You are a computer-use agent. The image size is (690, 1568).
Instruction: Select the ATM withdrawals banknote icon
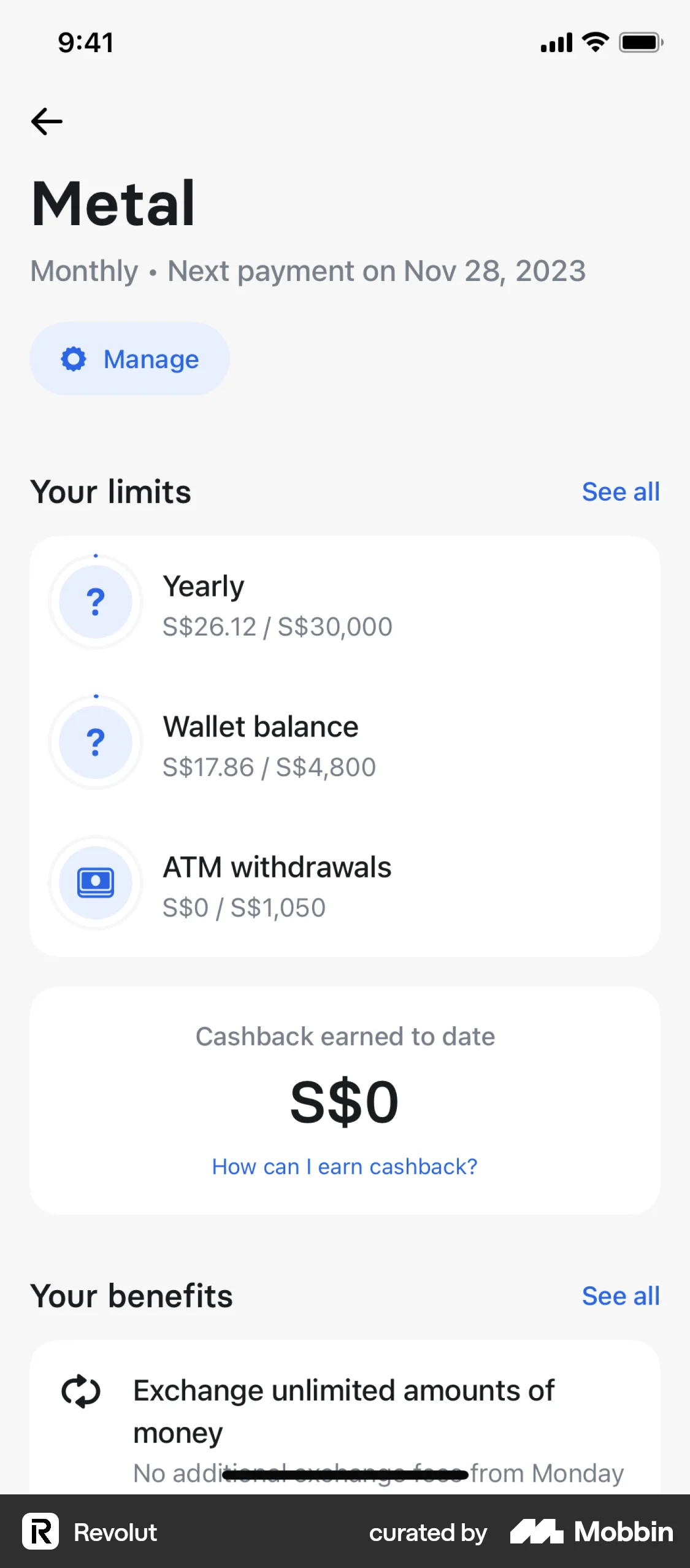click(x=95, y=882)
